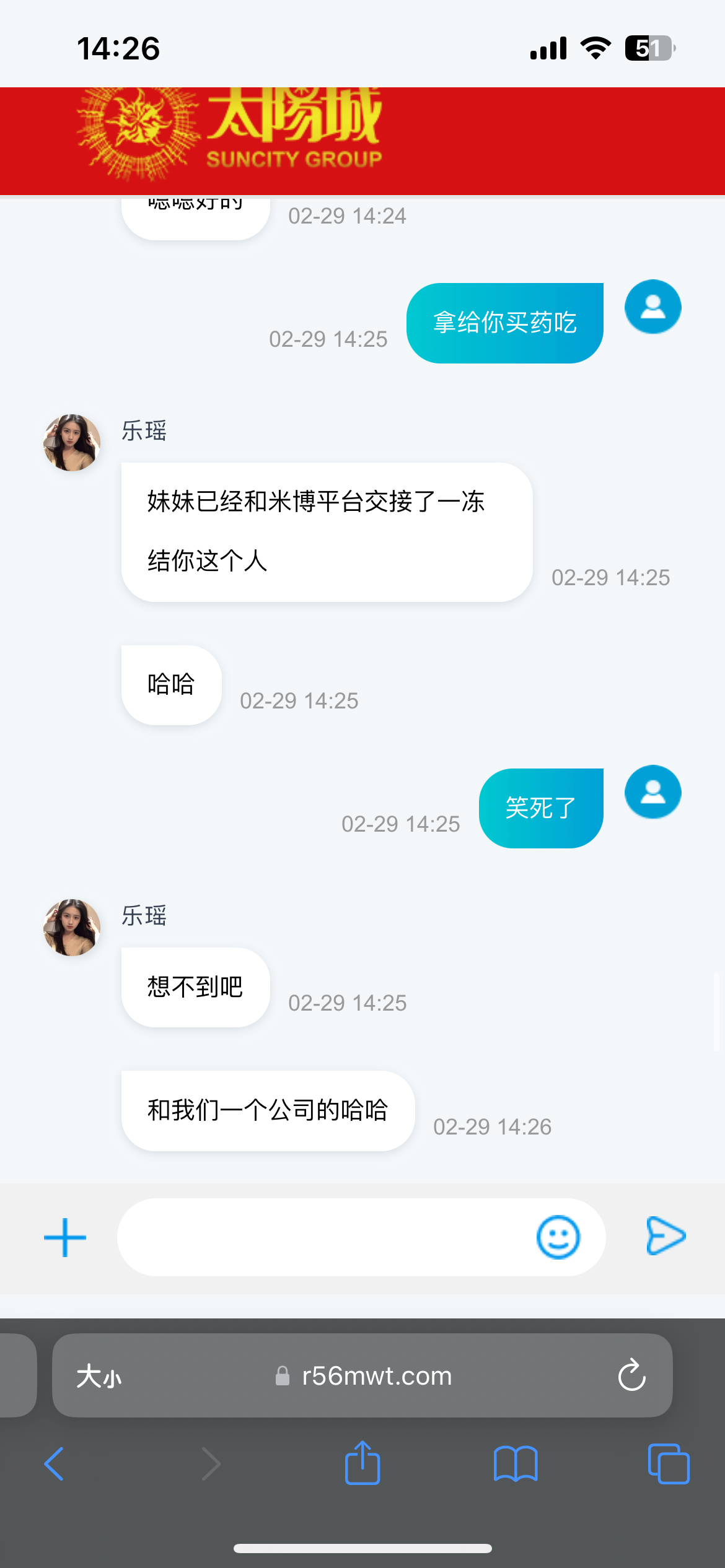Open the plus attachment menu
The width and height of the screenshot is (725, 1568).
[65, 1238]
